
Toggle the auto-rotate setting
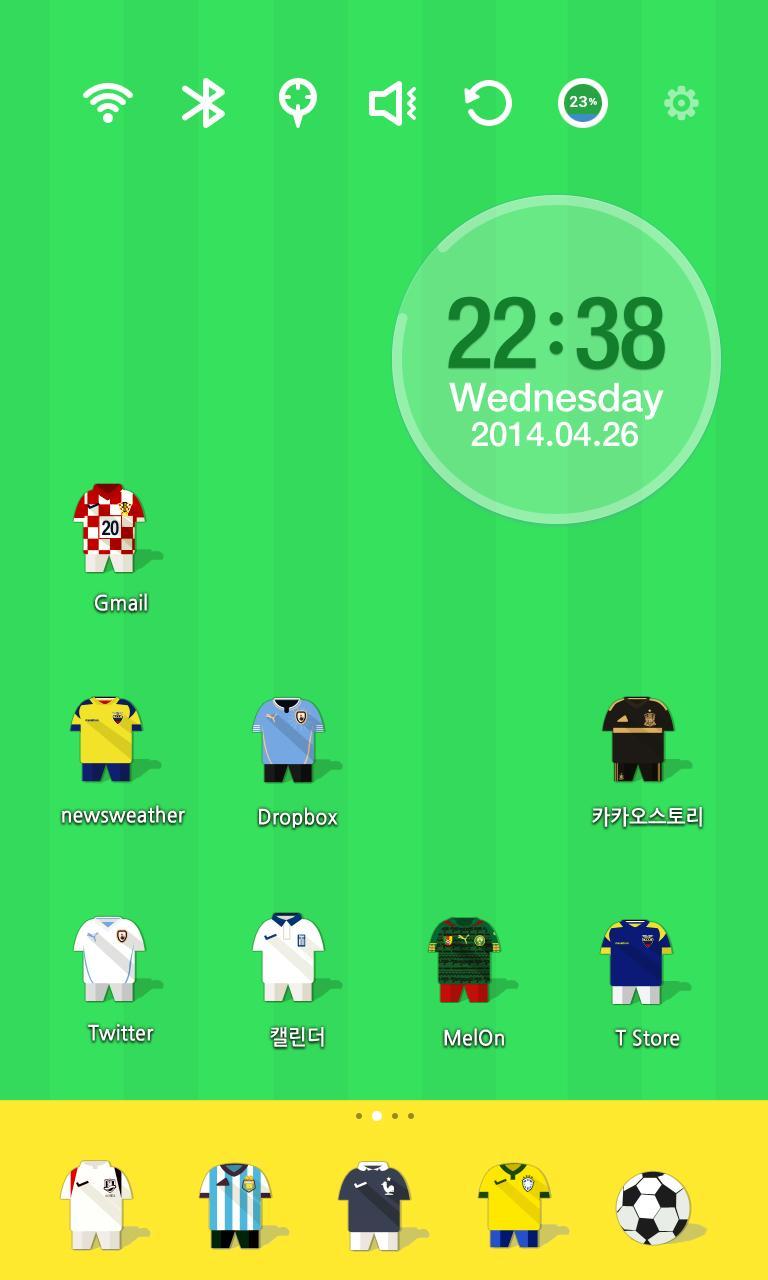(x=488, y=103)
